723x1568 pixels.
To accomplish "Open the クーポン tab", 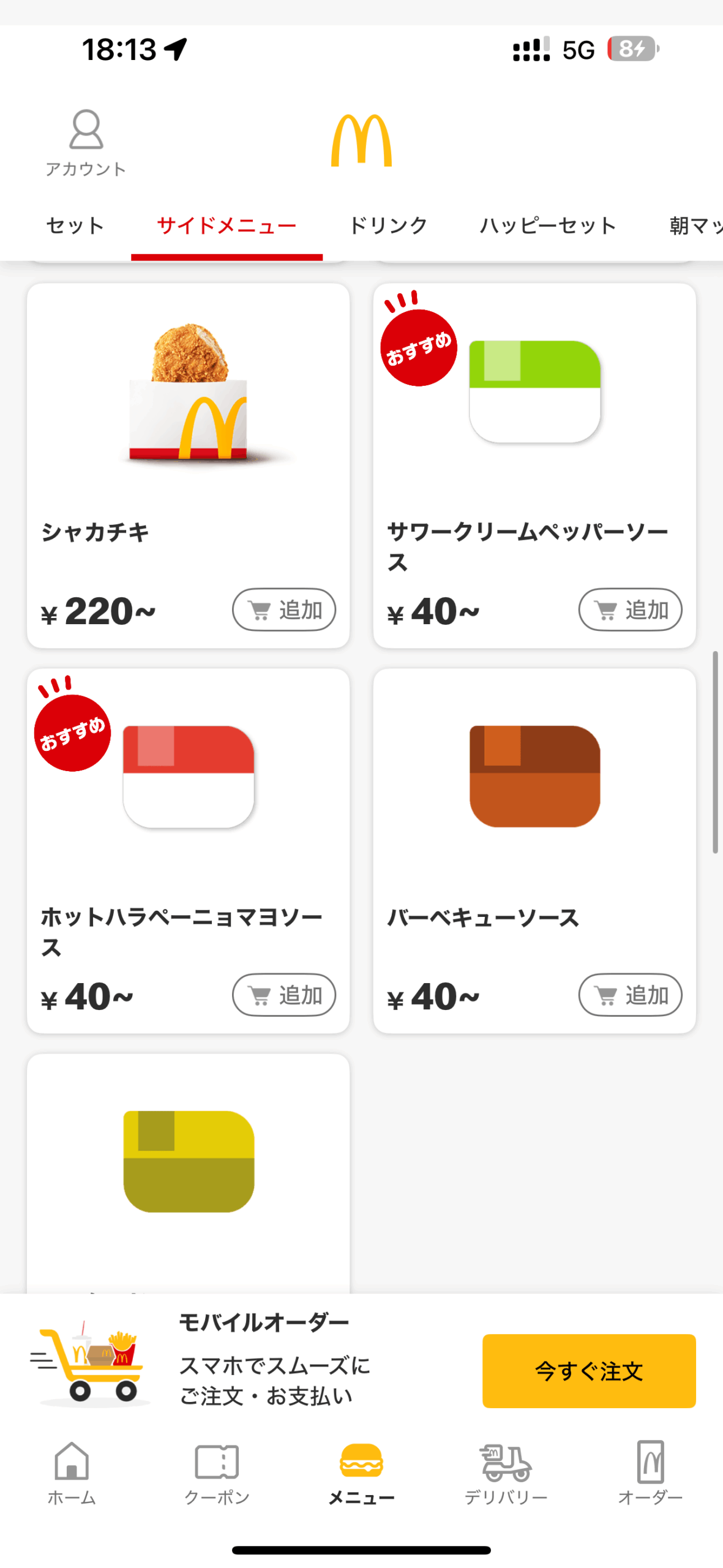I will 217,1471.
